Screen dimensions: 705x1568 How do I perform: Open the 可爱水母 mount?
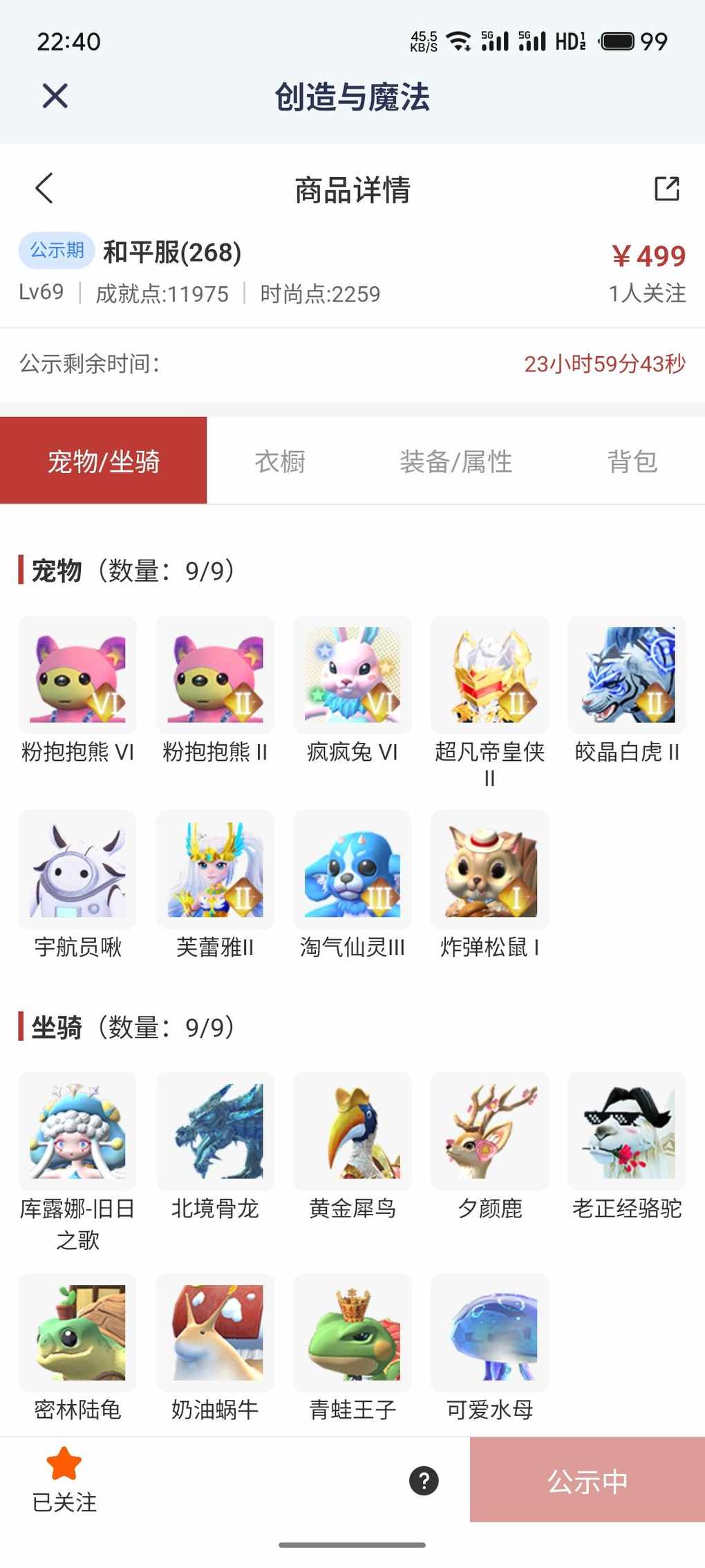point(489,1332)
